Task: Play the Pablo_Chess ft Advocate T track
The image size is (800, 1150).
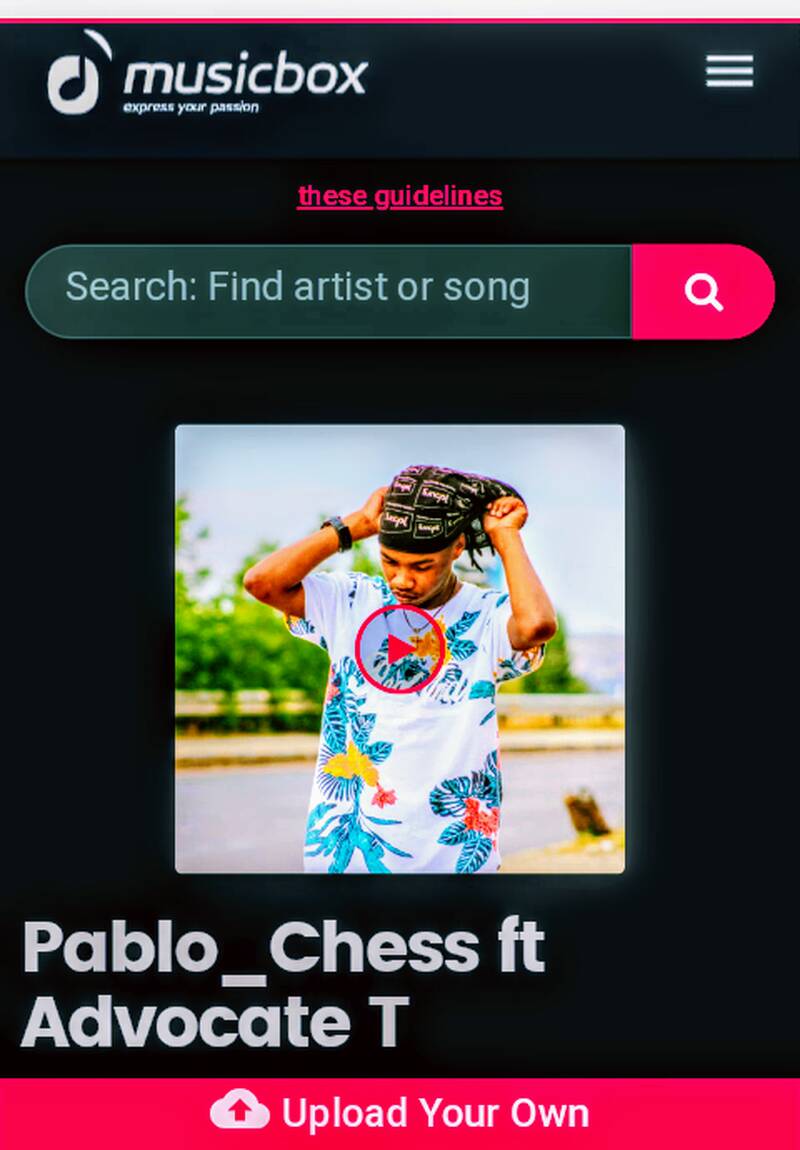Action: point(400,649)
